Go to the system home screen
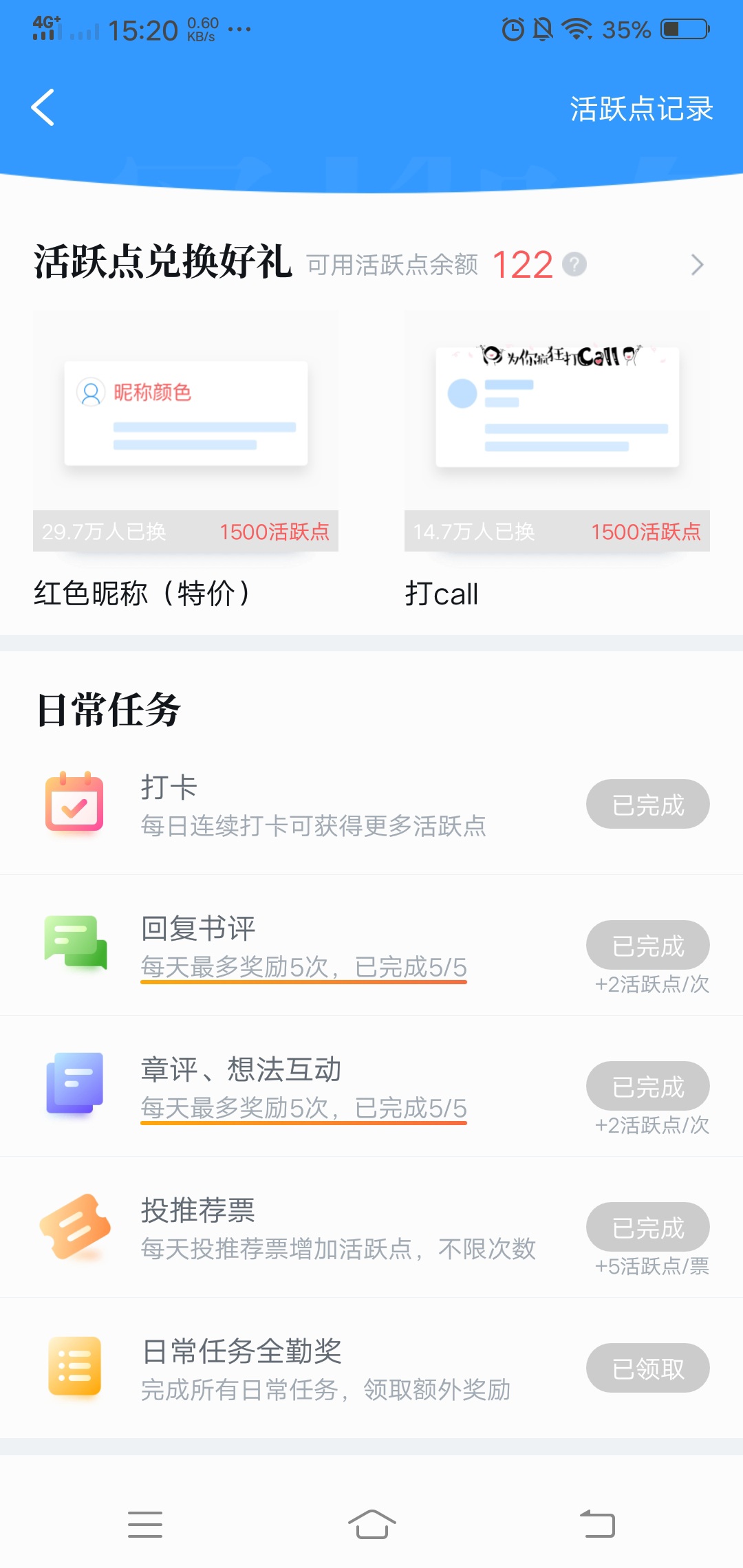 point(371,1525)
